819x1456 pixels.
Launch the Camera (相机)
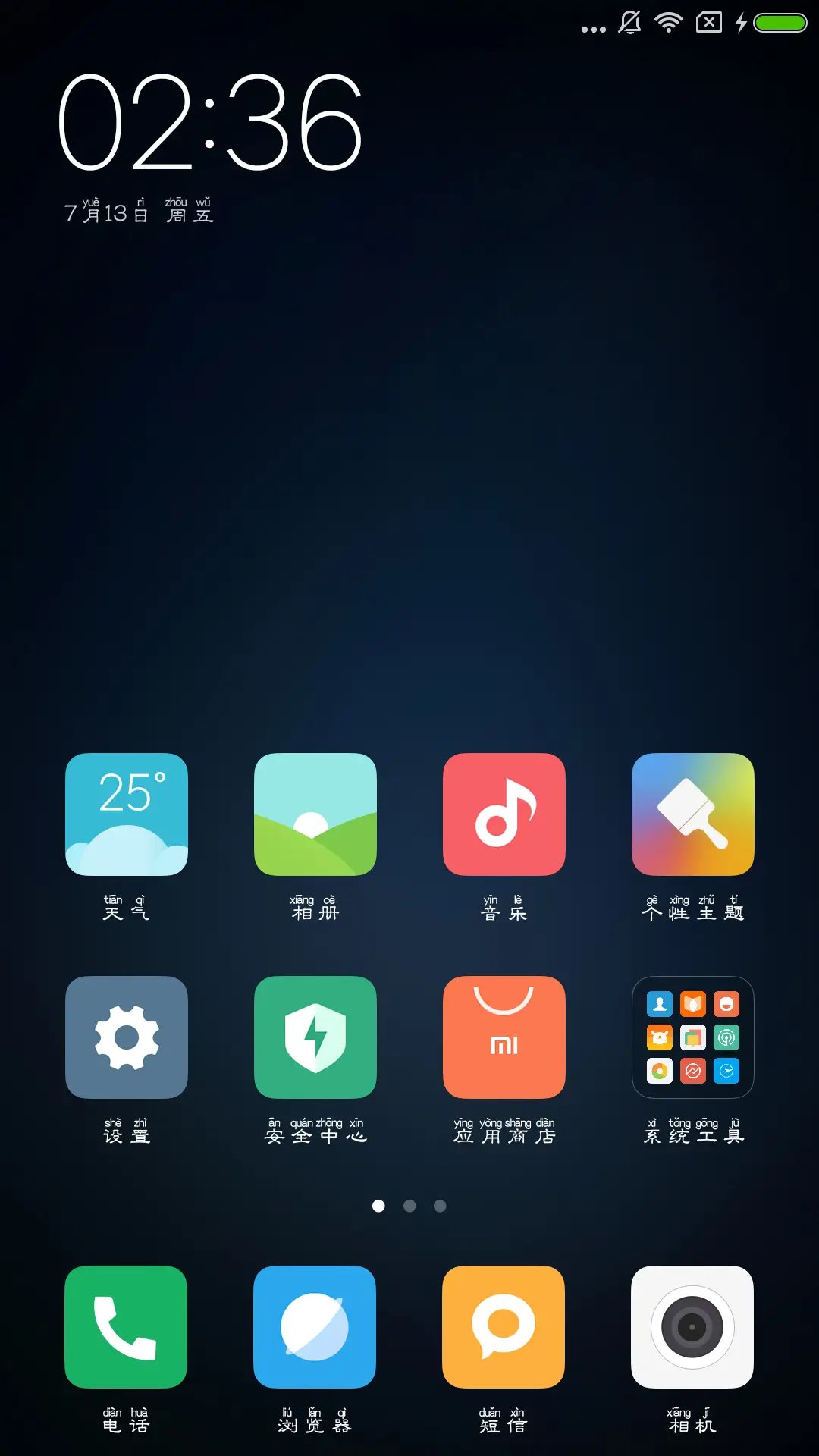point(692,1327)
